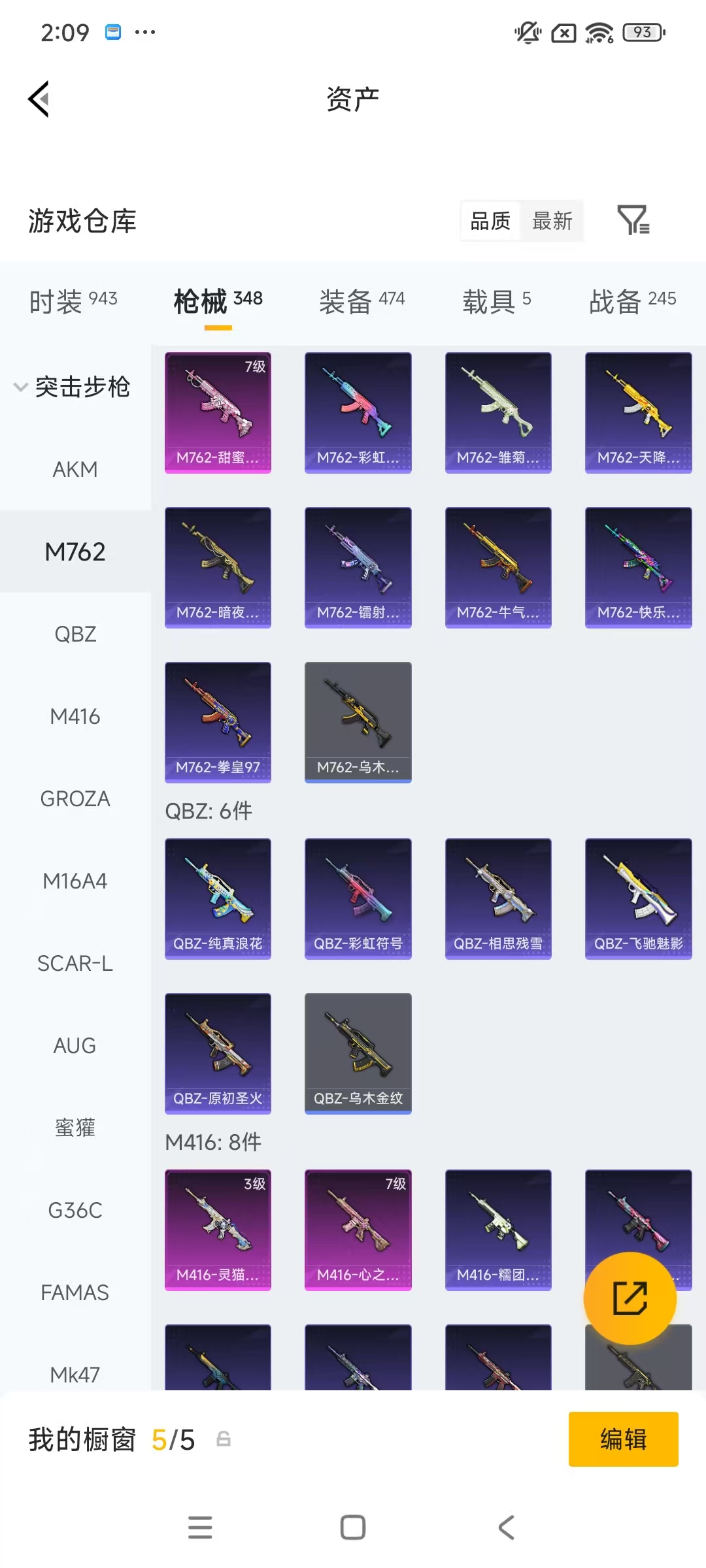Go back from the 资产 page
The image size is (706, 1568).
[x=39, y=99]
